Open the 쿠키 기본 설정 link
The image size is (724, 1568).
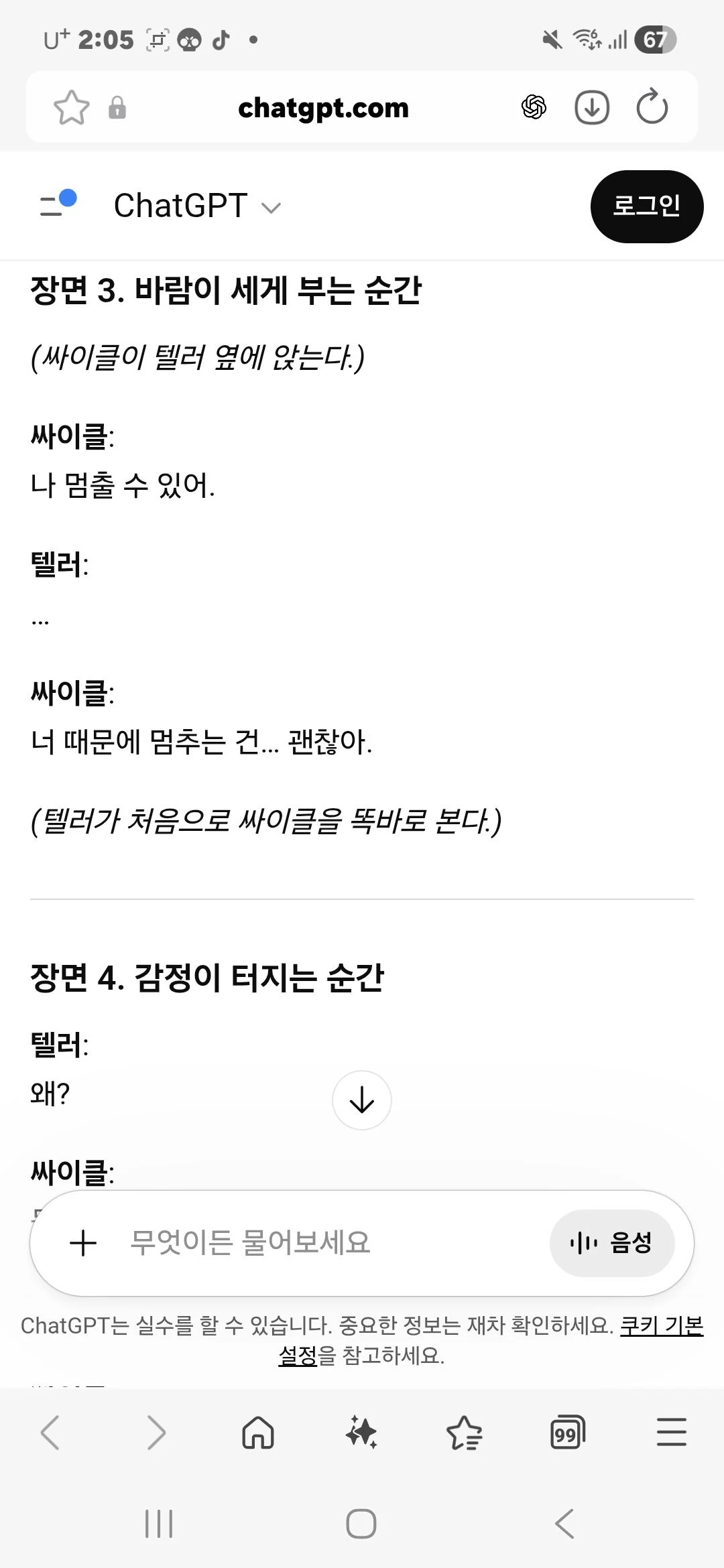coord(660,1326)
